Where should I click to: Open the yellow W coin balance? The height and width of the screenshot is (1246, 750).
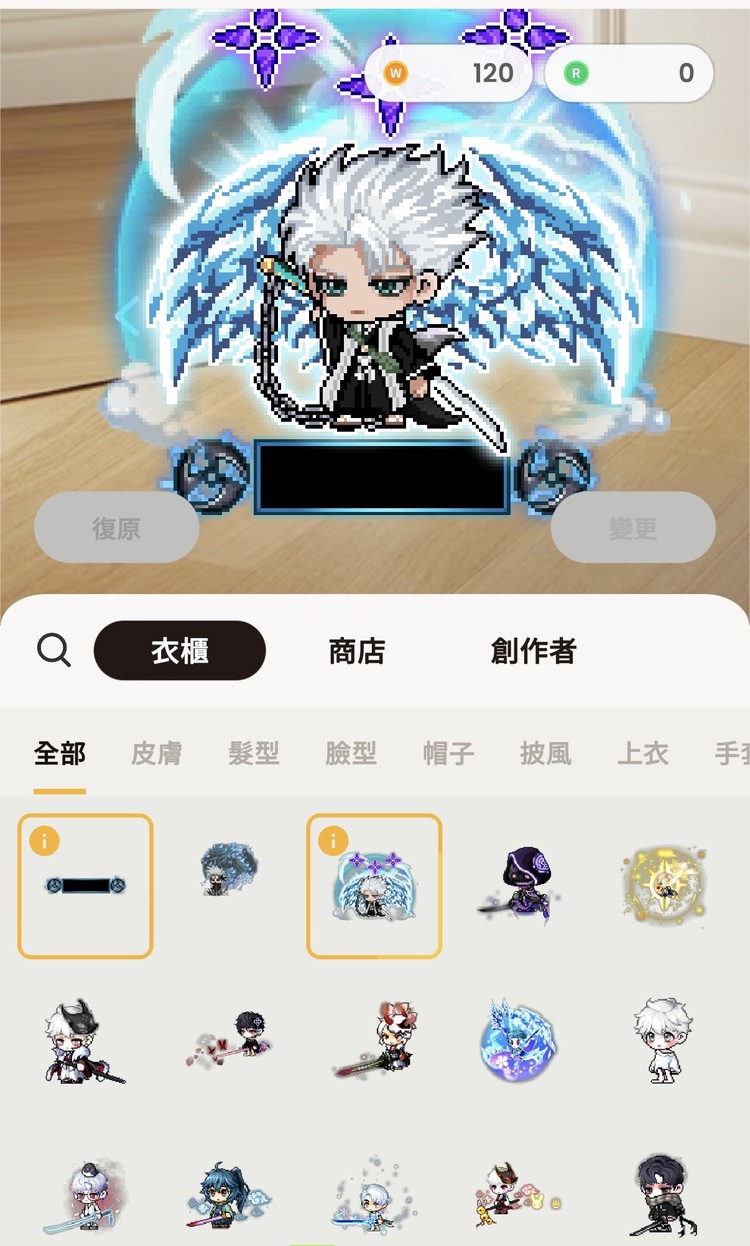point(448,72)
